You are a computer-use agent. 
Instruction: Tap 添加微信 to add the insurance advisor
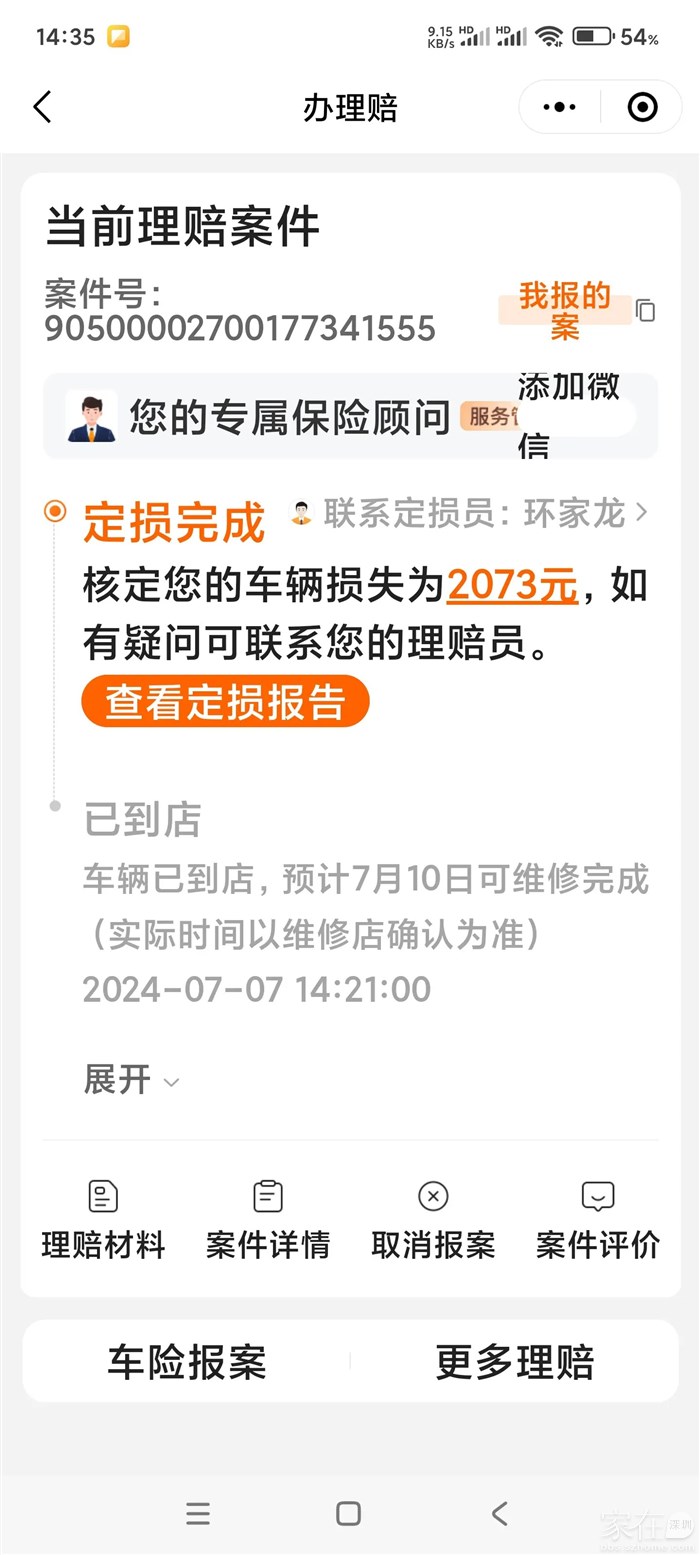tap(570, 415)
